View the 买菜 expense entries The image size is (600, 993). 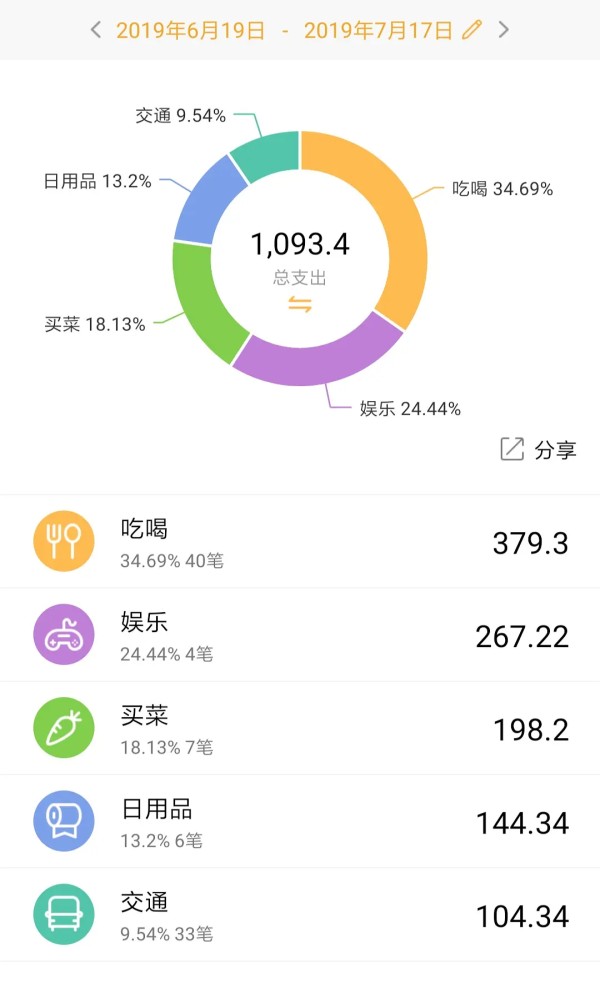pyautogui.click(x=300, y=728)
